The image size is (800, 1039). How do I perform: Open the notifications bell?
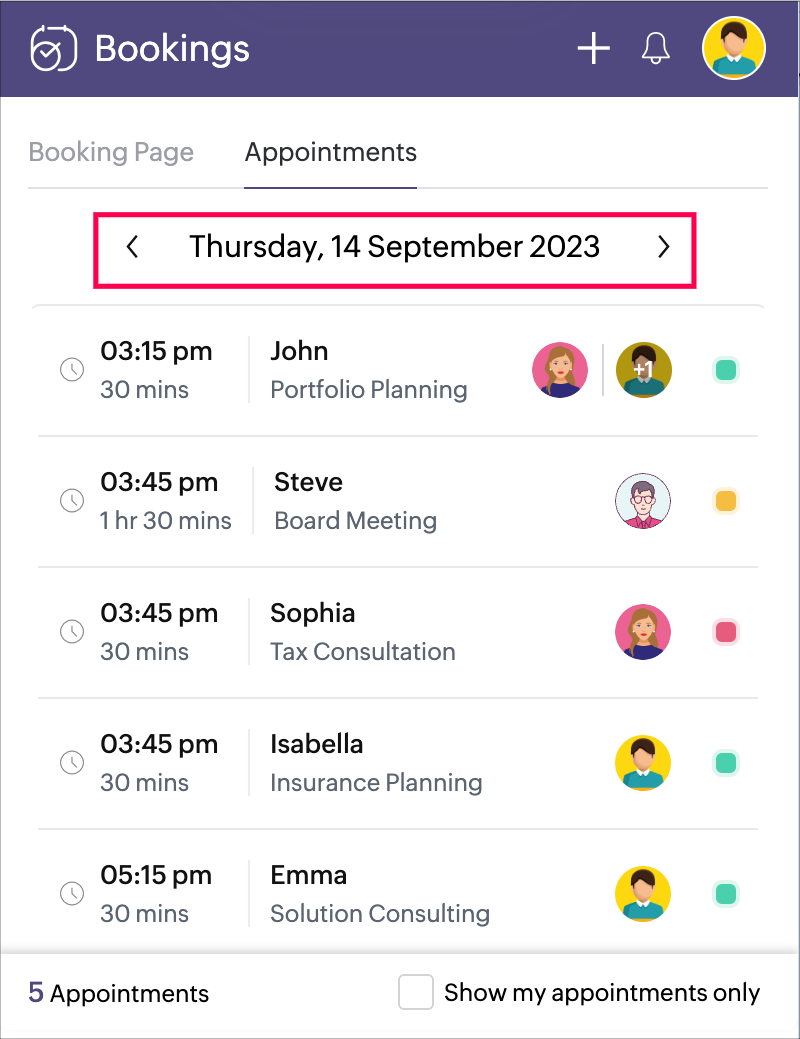(656, 48)
